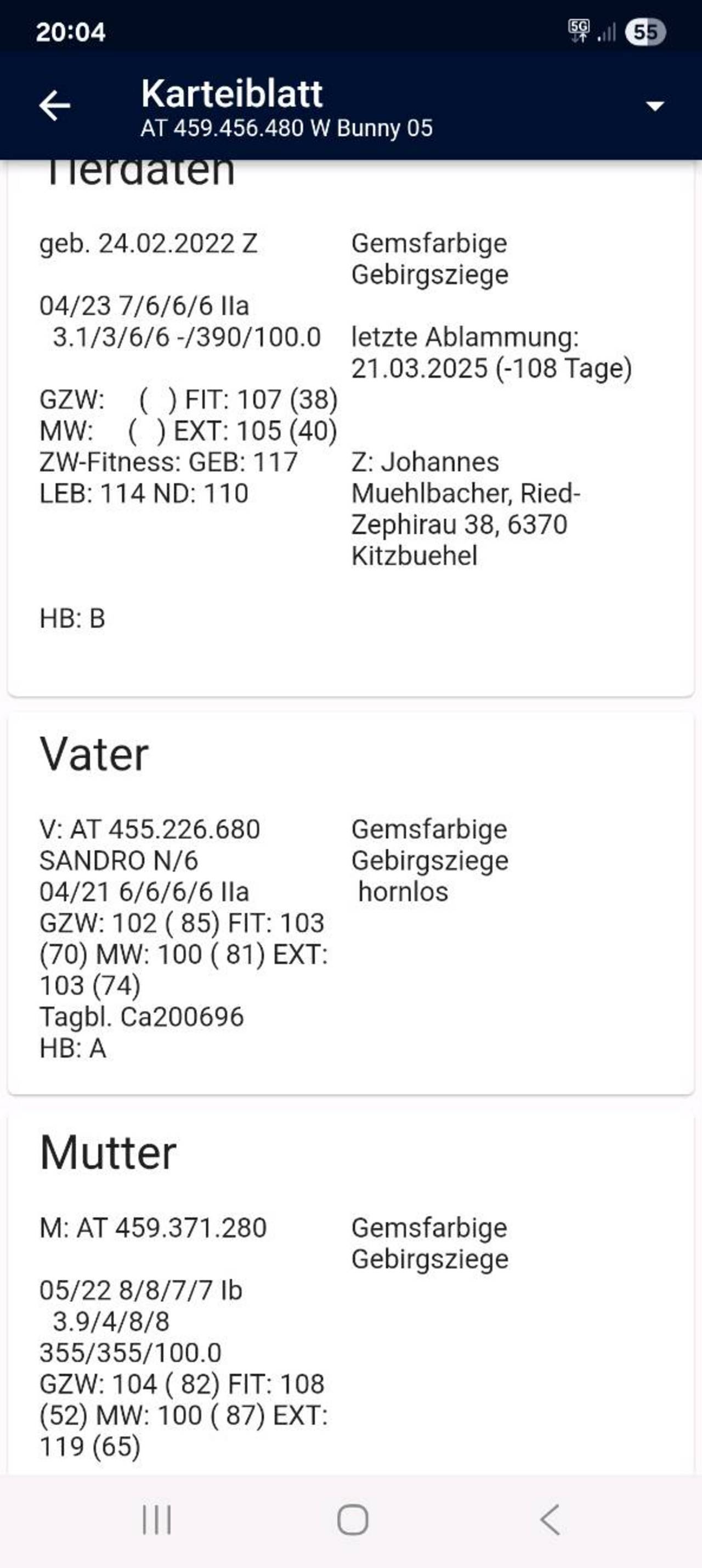Open the dropdown arrow in the Karteiblatt header

point(654,106)
